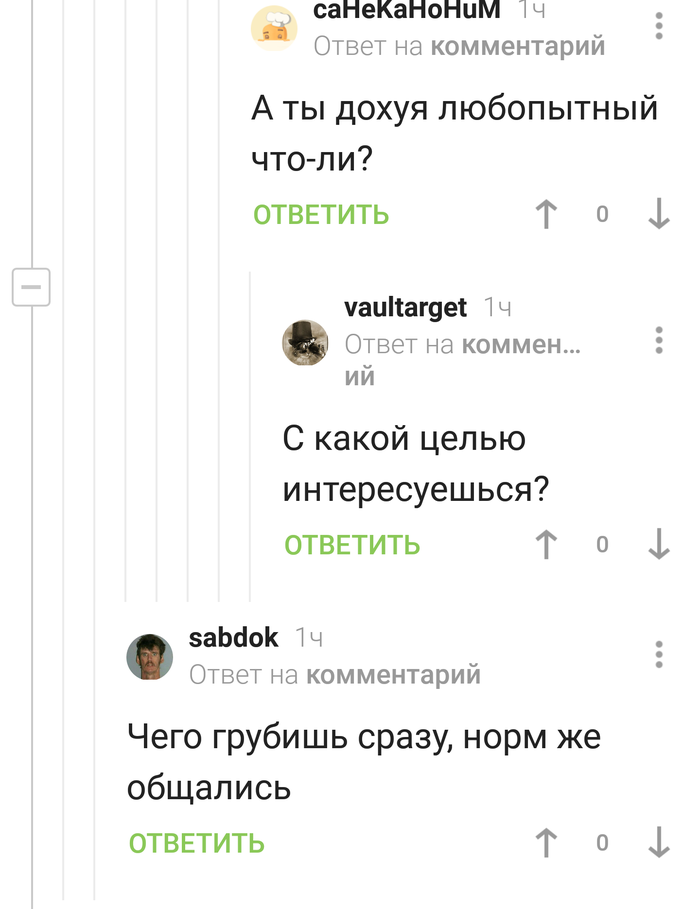Image resolution: width=700 pixels, height=909 pixels.
Task: Open sabdok's profile
Action: 234,638
